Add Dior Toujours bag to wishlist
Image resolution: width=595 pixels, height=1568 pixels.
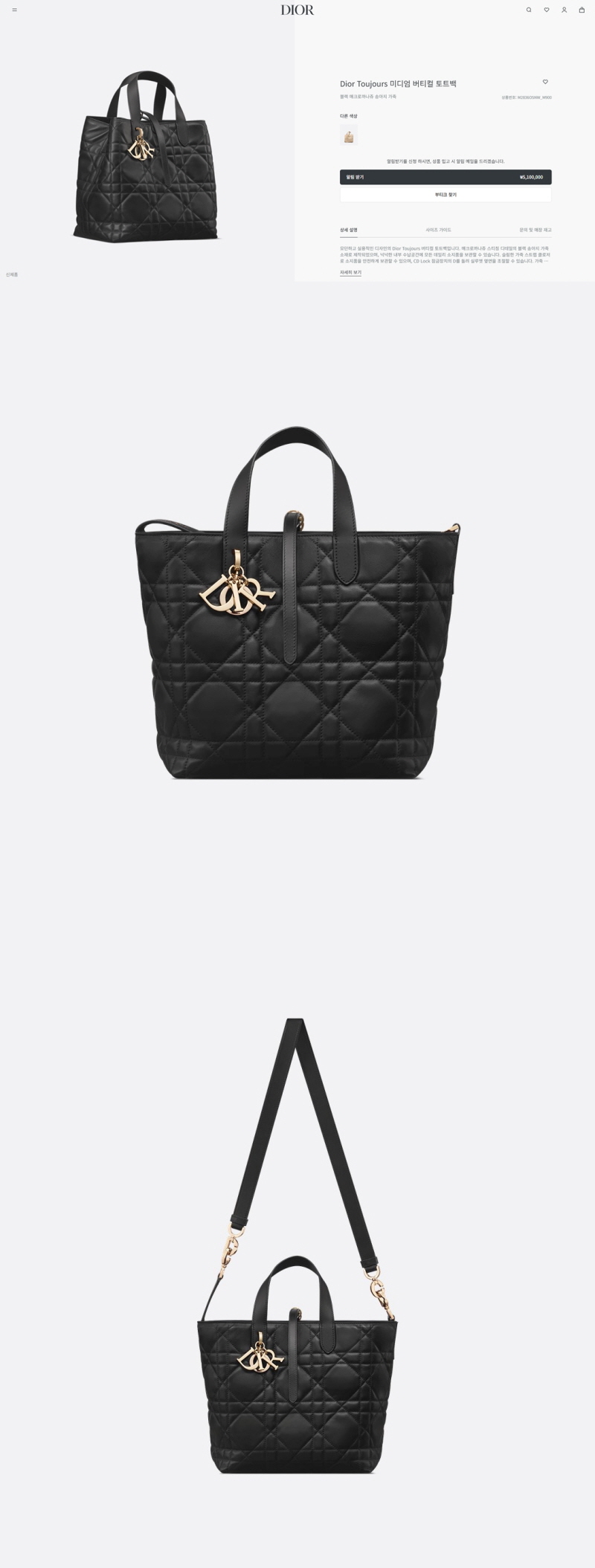545,82
